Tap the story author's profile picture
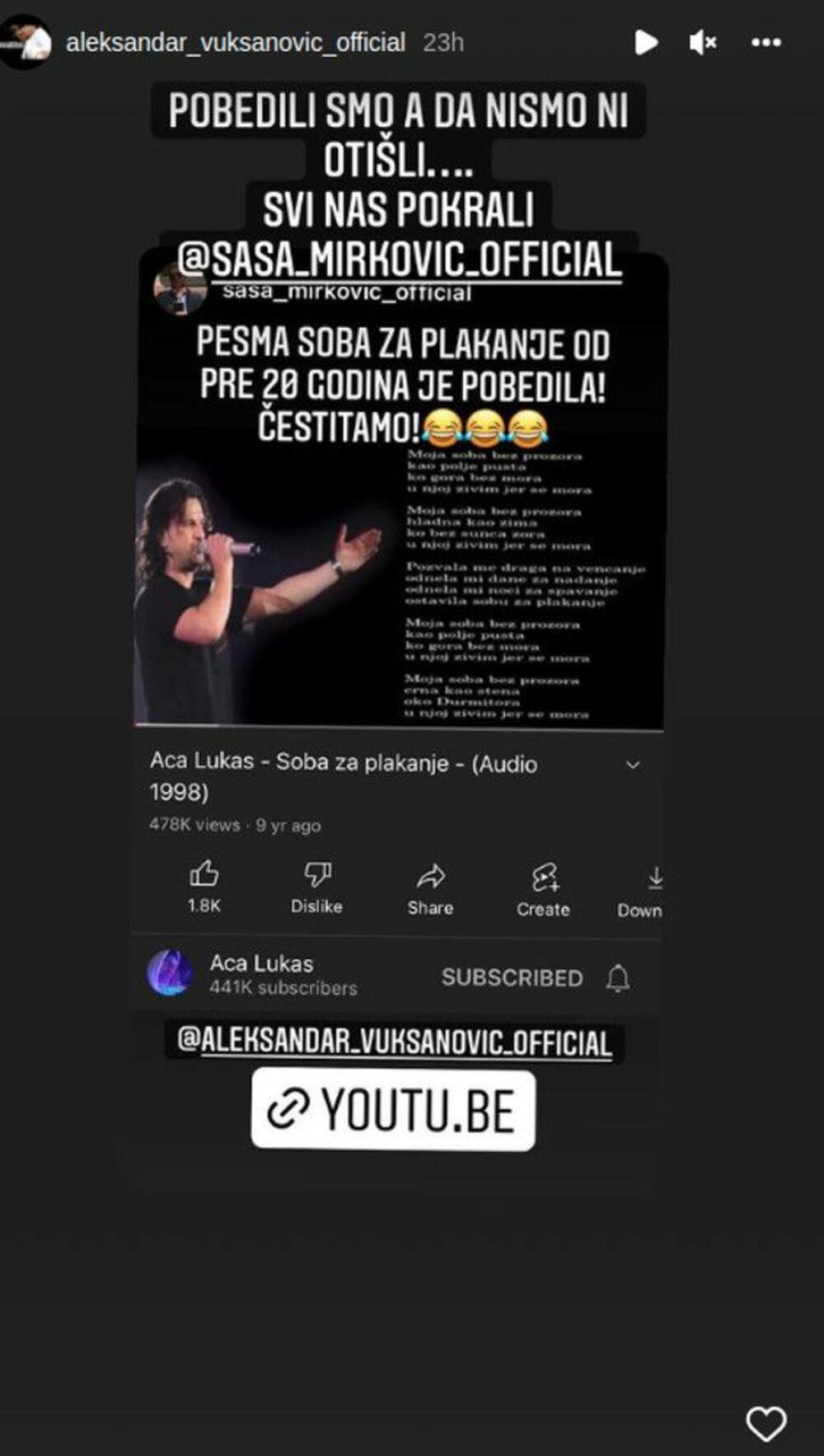824x1456 pixels. coord(26,41)
